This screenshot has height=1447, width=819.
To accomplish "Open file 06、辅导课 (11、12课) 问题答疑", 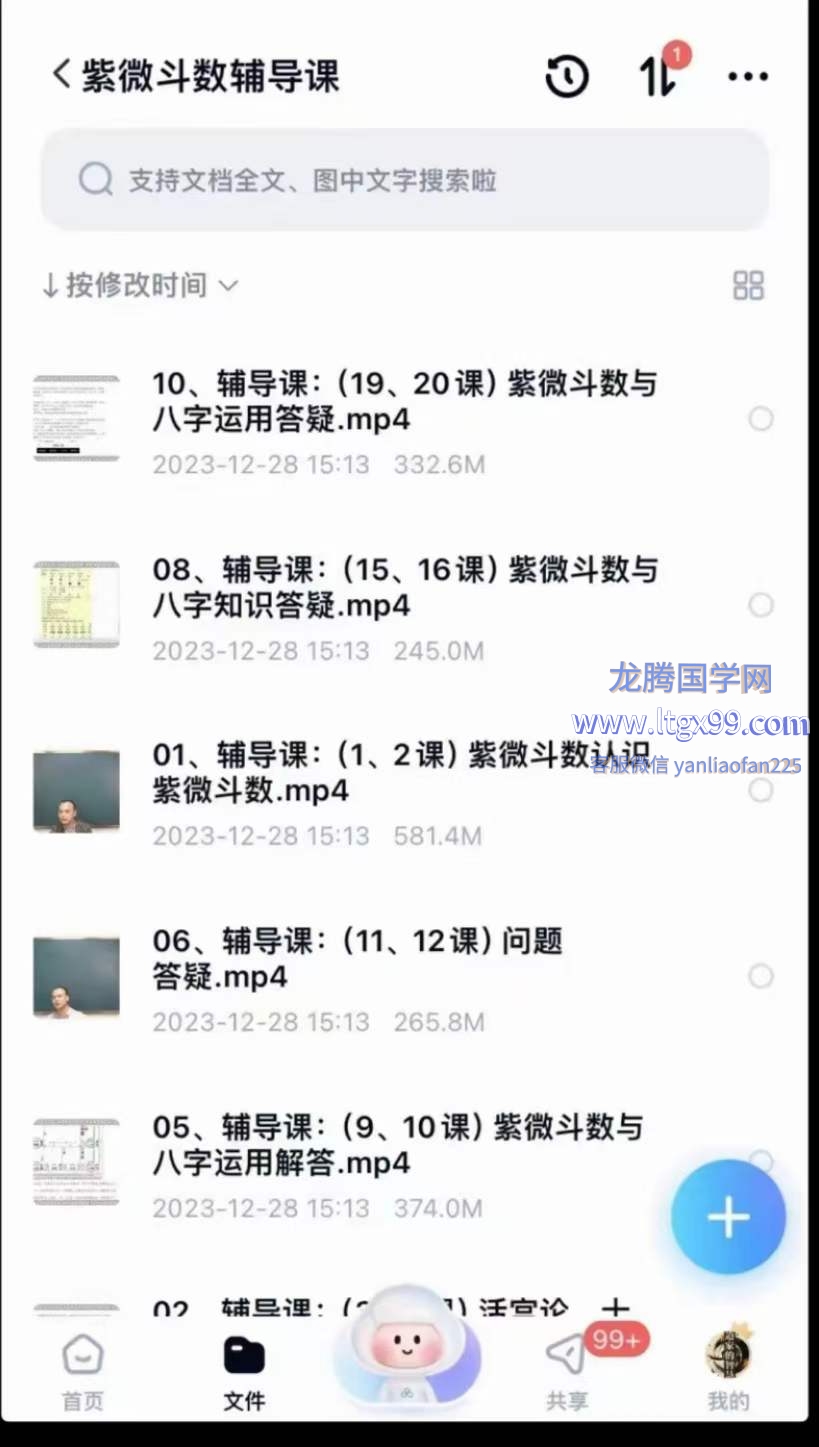I will (357, 958).
